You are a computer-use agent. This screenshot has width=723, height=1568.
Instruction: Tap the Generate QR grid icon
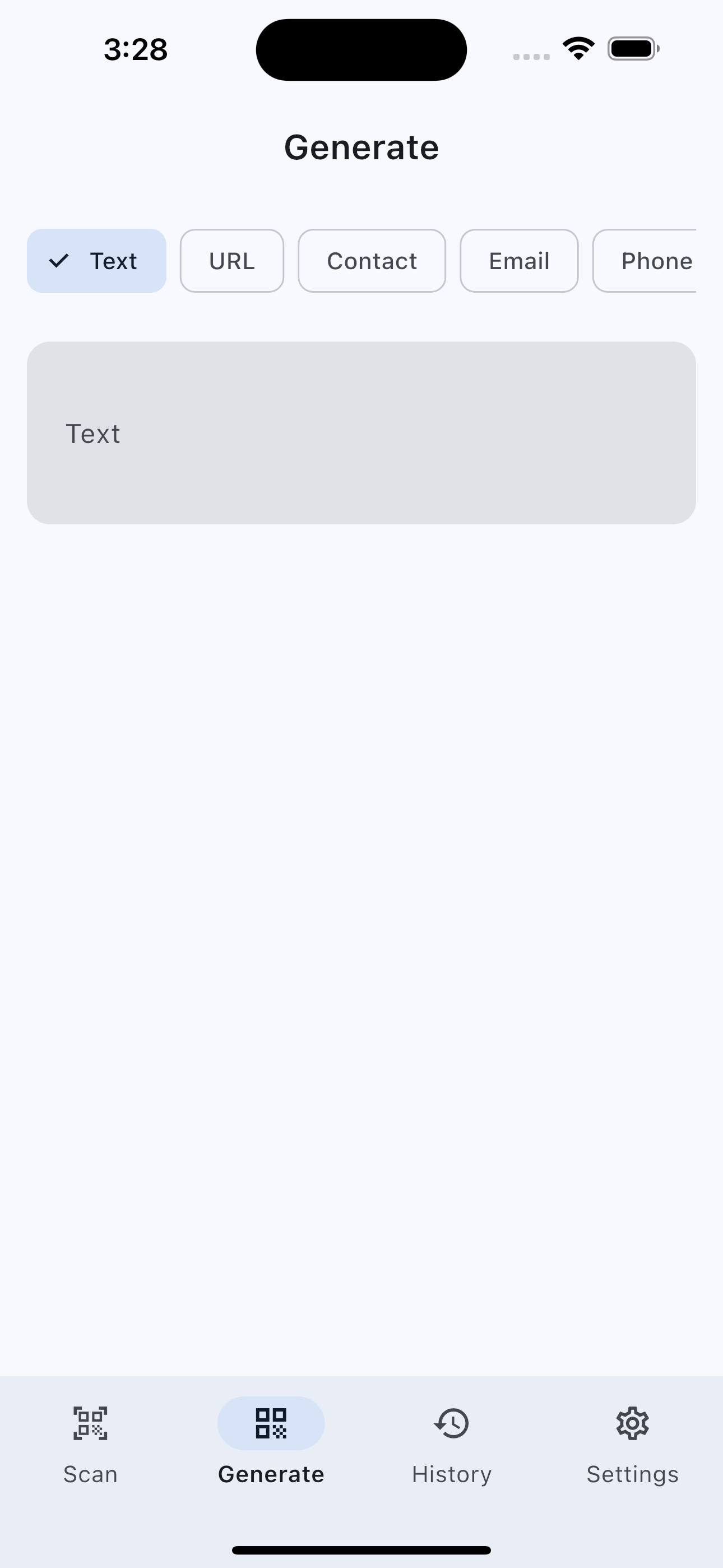pos(271,1424)
